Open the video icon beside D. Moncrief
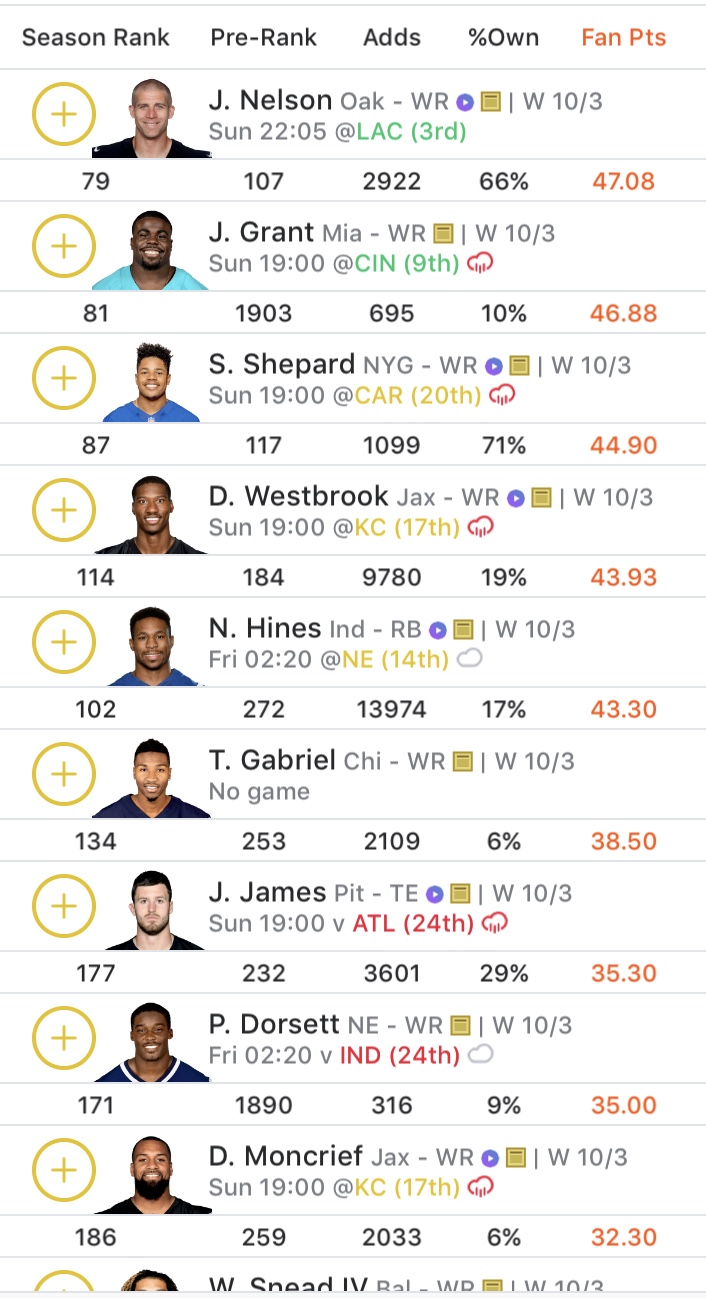This screenshot has height=1298, width=706. [x=490, y=1158]
